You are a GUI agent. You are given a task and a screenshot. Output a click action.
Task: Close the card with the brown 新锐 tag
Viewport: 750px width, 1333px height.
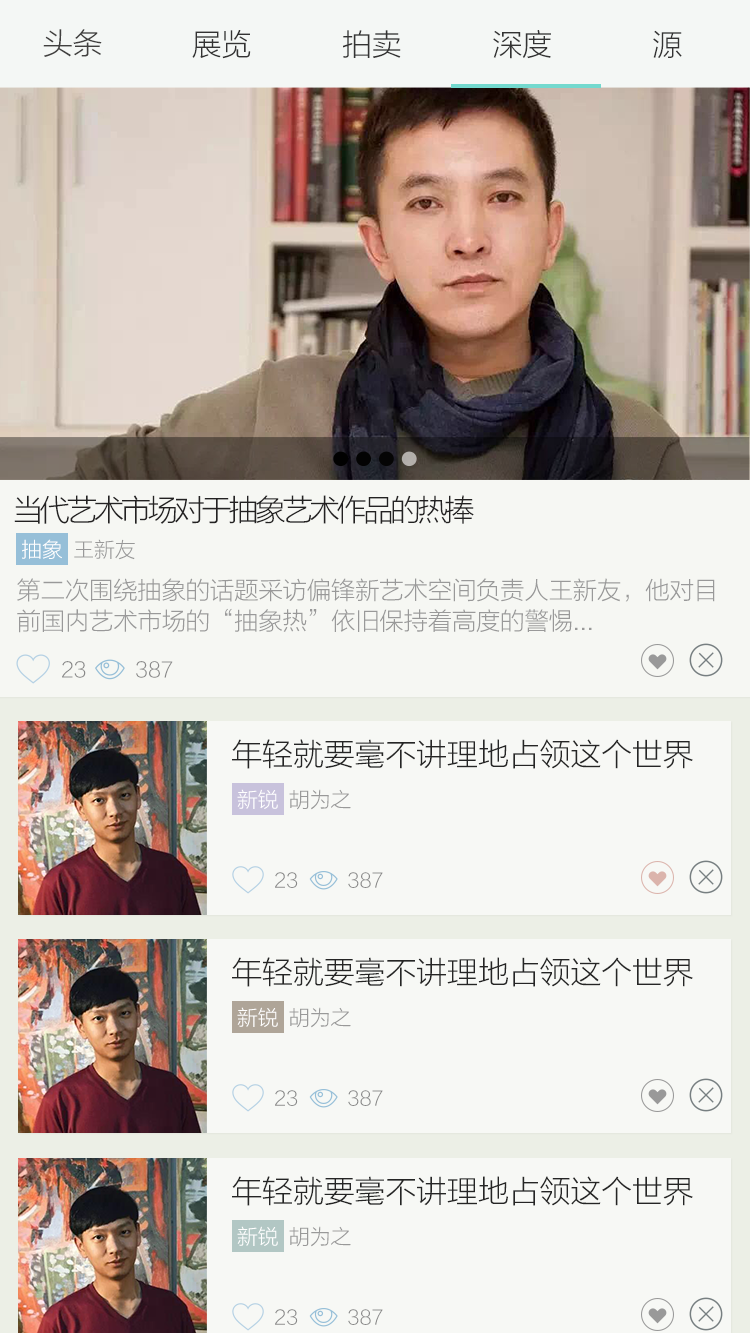(706, 1096)
